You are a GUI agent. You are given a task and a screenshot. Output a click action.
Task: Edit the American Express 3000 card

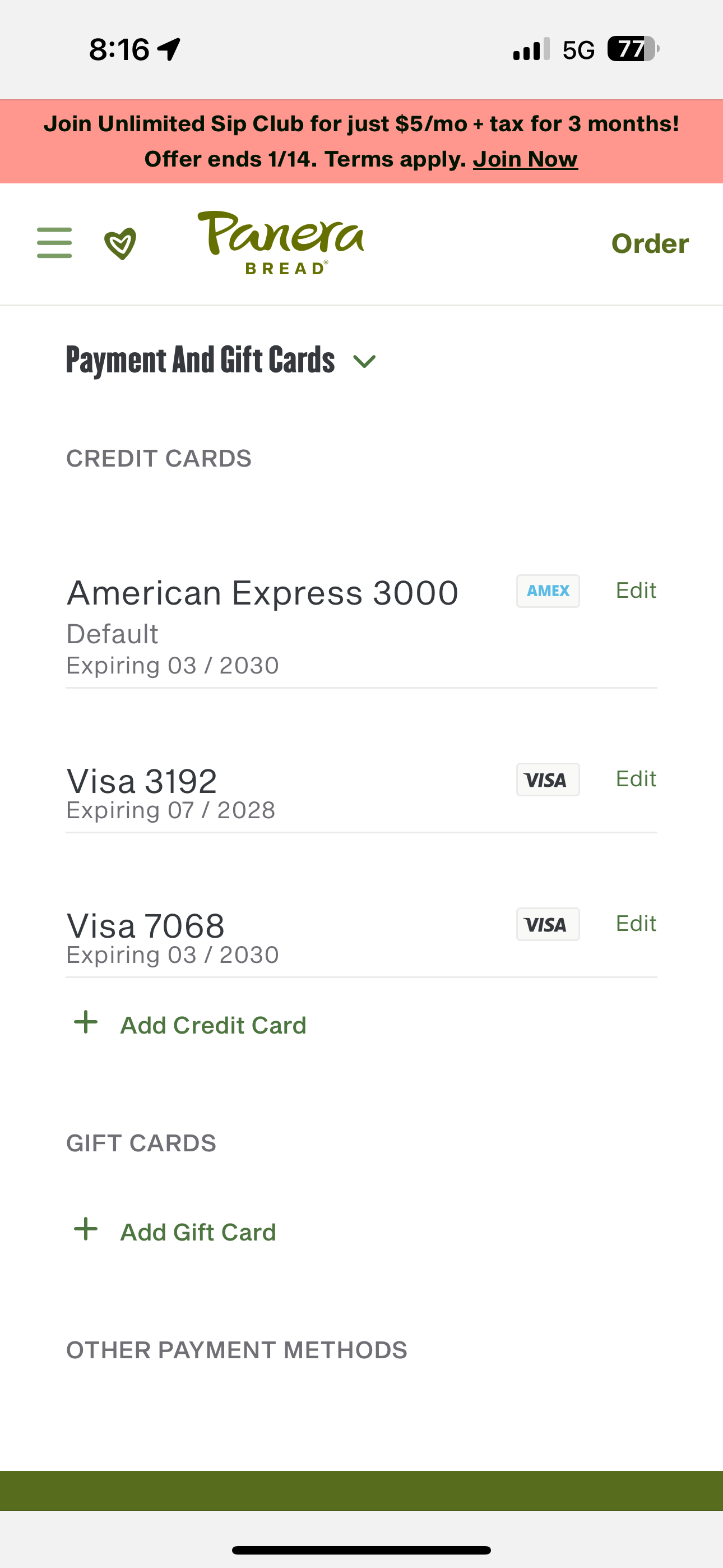click(x=636, y=591)
